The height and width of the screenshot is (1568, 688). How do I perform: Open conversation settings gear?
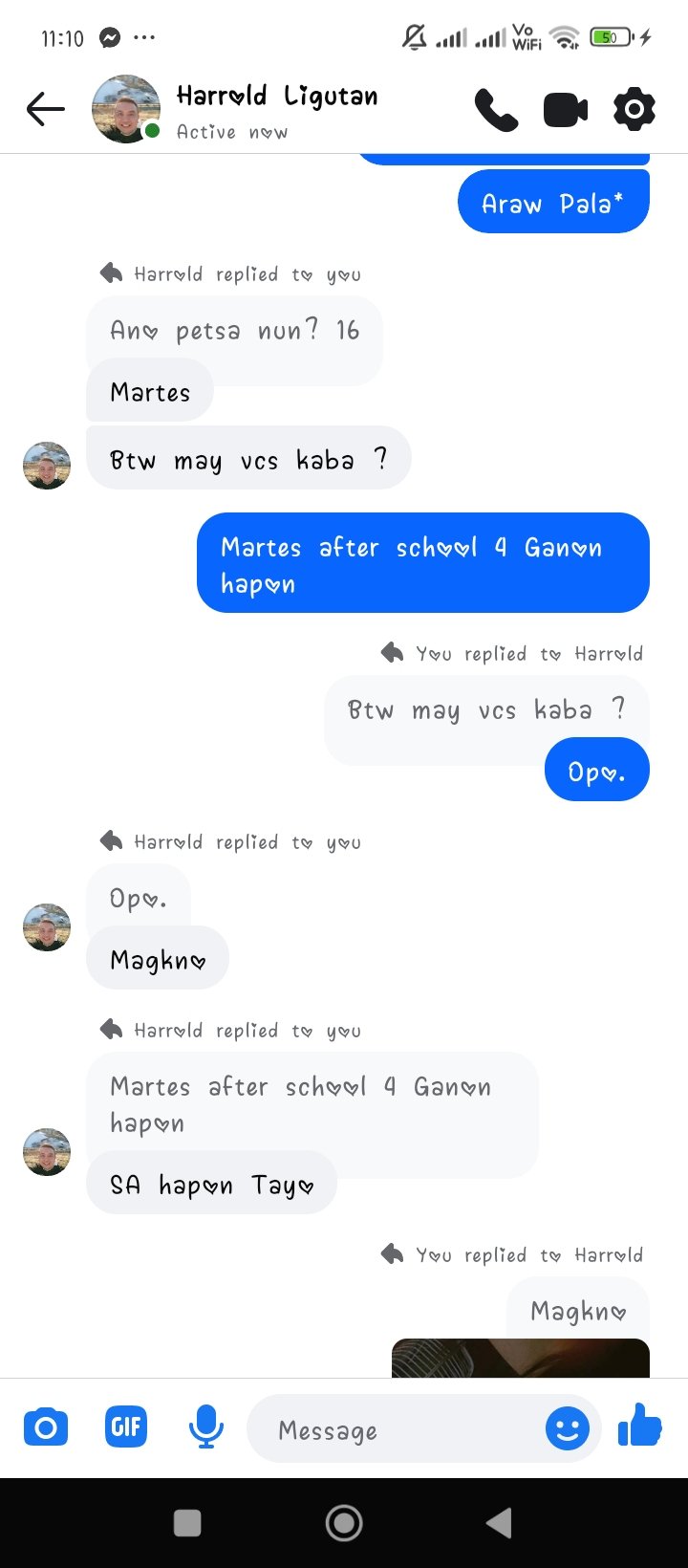tap(634, 109)
